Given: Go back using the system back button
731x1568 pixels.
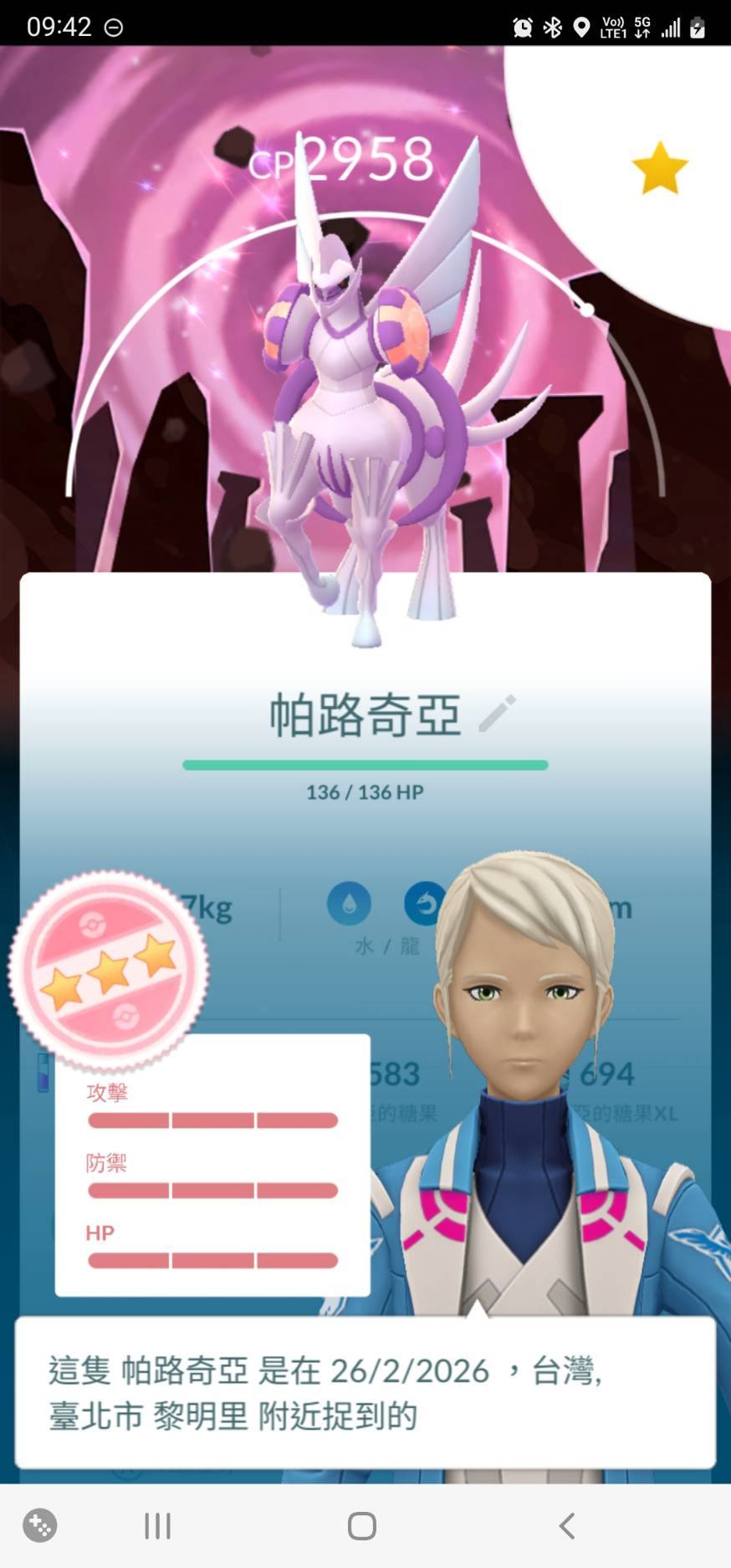Looking at the screenshot, I should [567, 1525].
